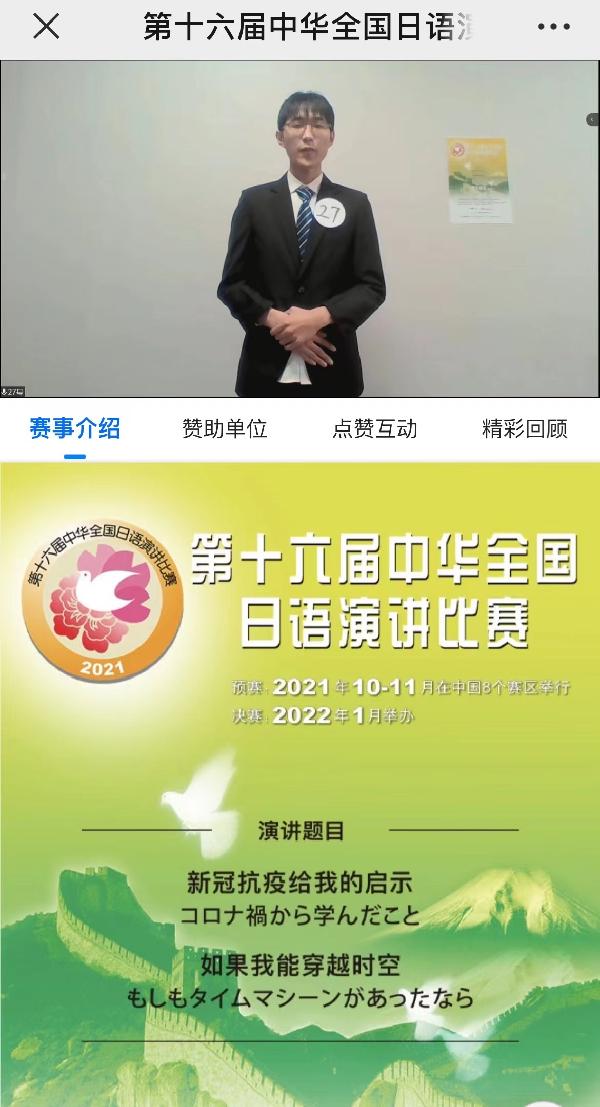Switch to the 赞助单位 tab
This screenshot has height=1107, width=600.
pyautogui.click(x=225, y=429)
